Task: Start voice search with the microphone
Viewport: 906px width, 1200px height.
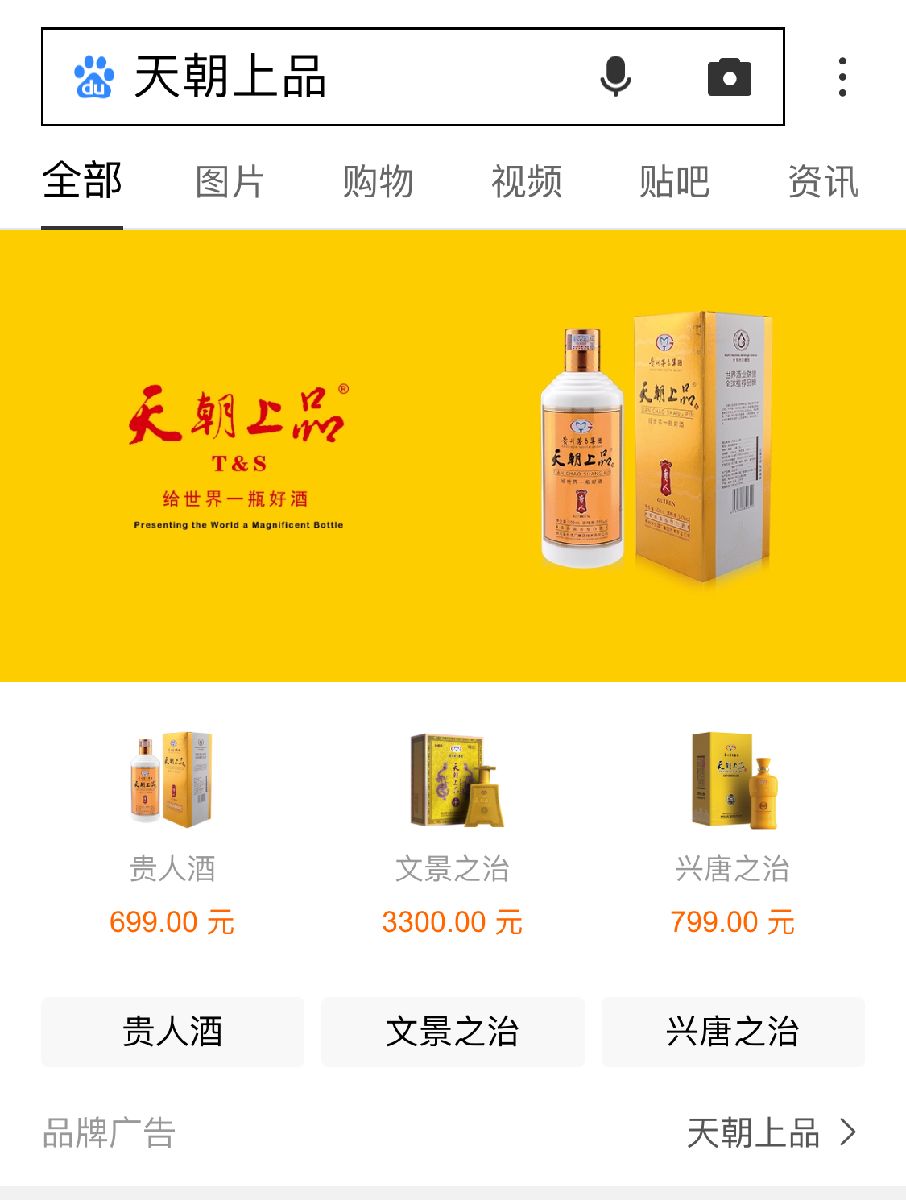Action: coord(616,77)
